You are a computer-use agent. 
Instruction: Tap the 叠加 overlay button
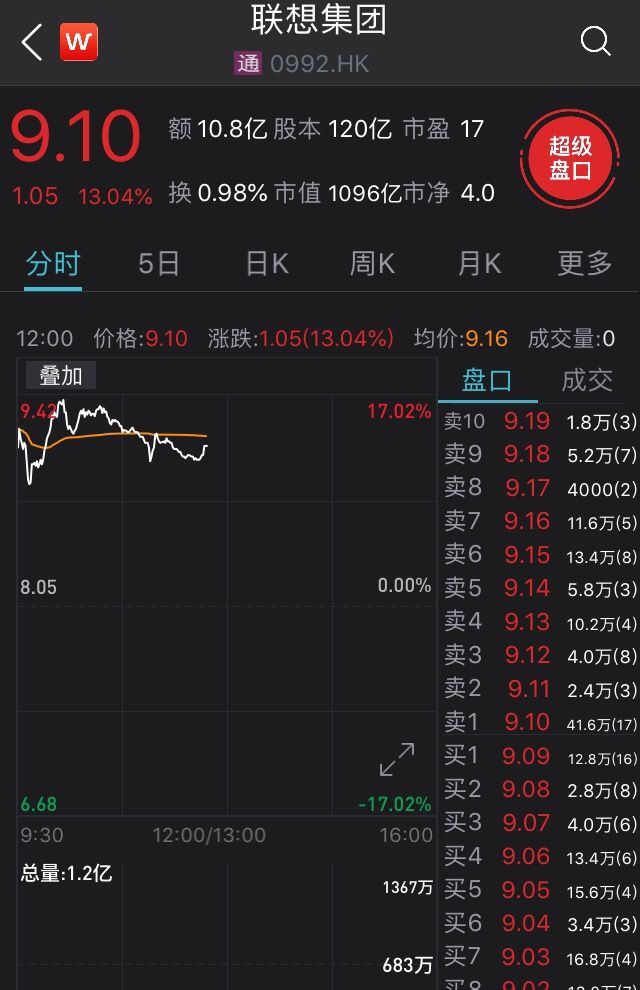pyautogui.click(x=60, y=376)
